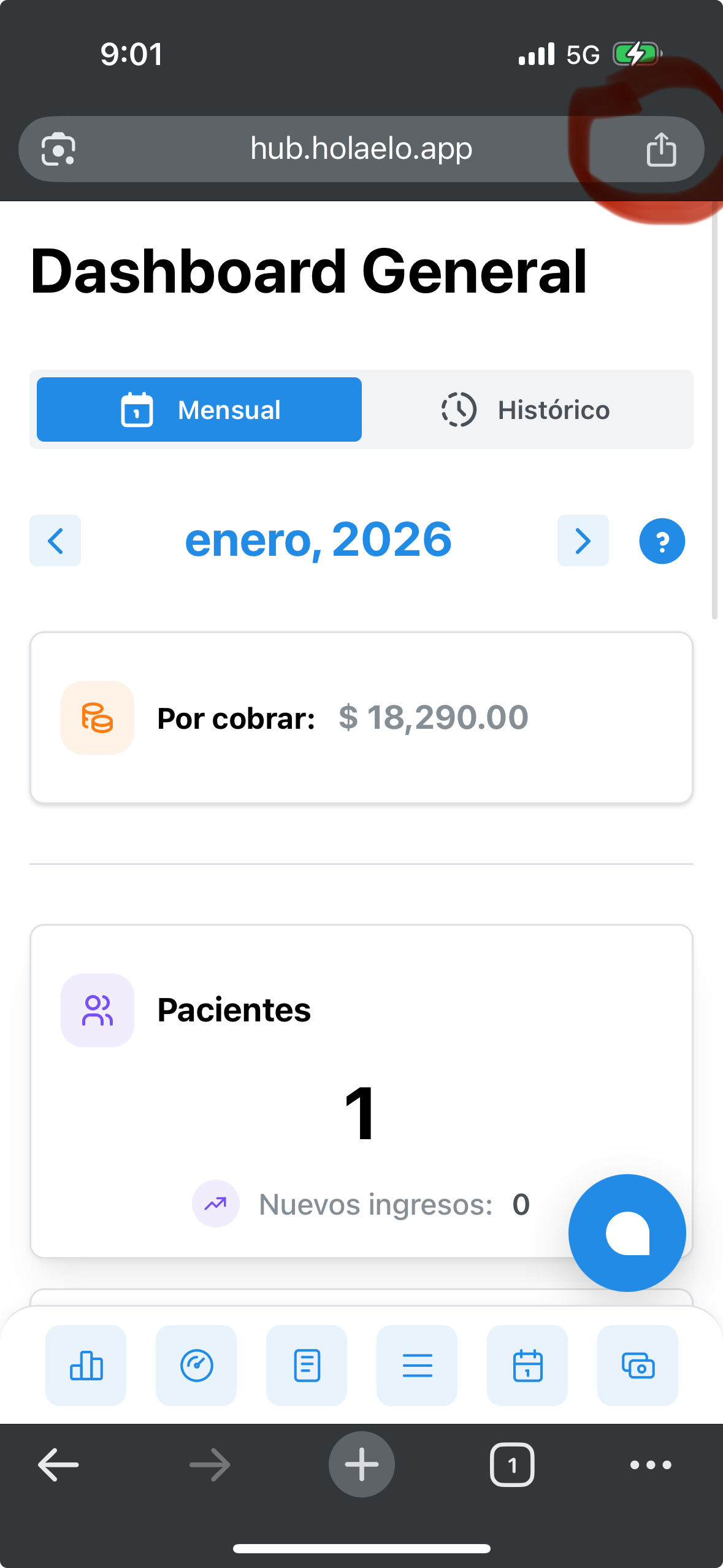This screenshot has width=723, height=1568.
Task: Open the gauge navigation item
Action: coord(196,1366)
